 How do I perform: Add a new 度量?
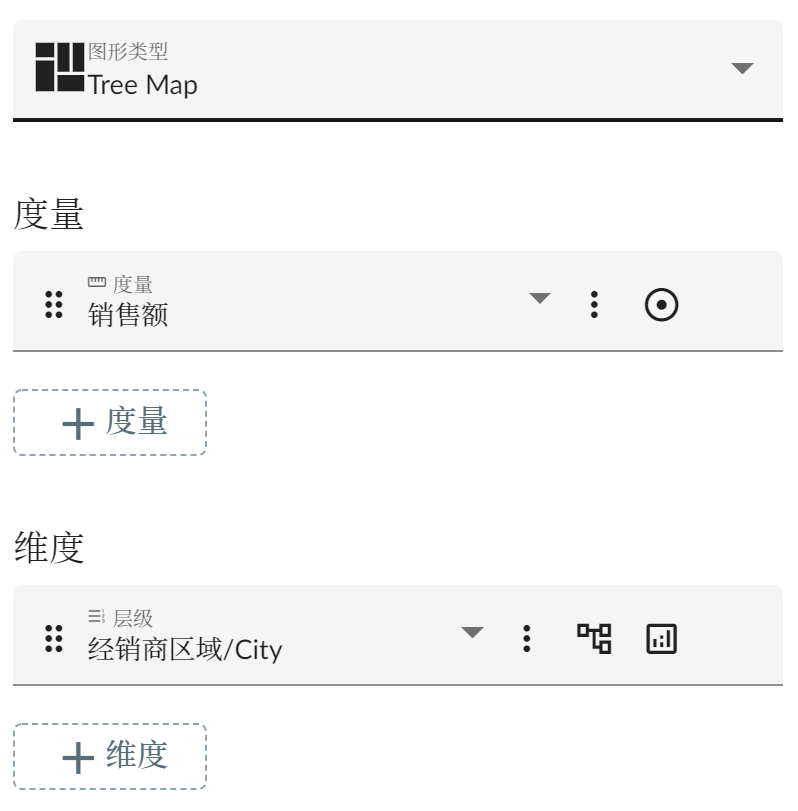[x=110, y=423]
